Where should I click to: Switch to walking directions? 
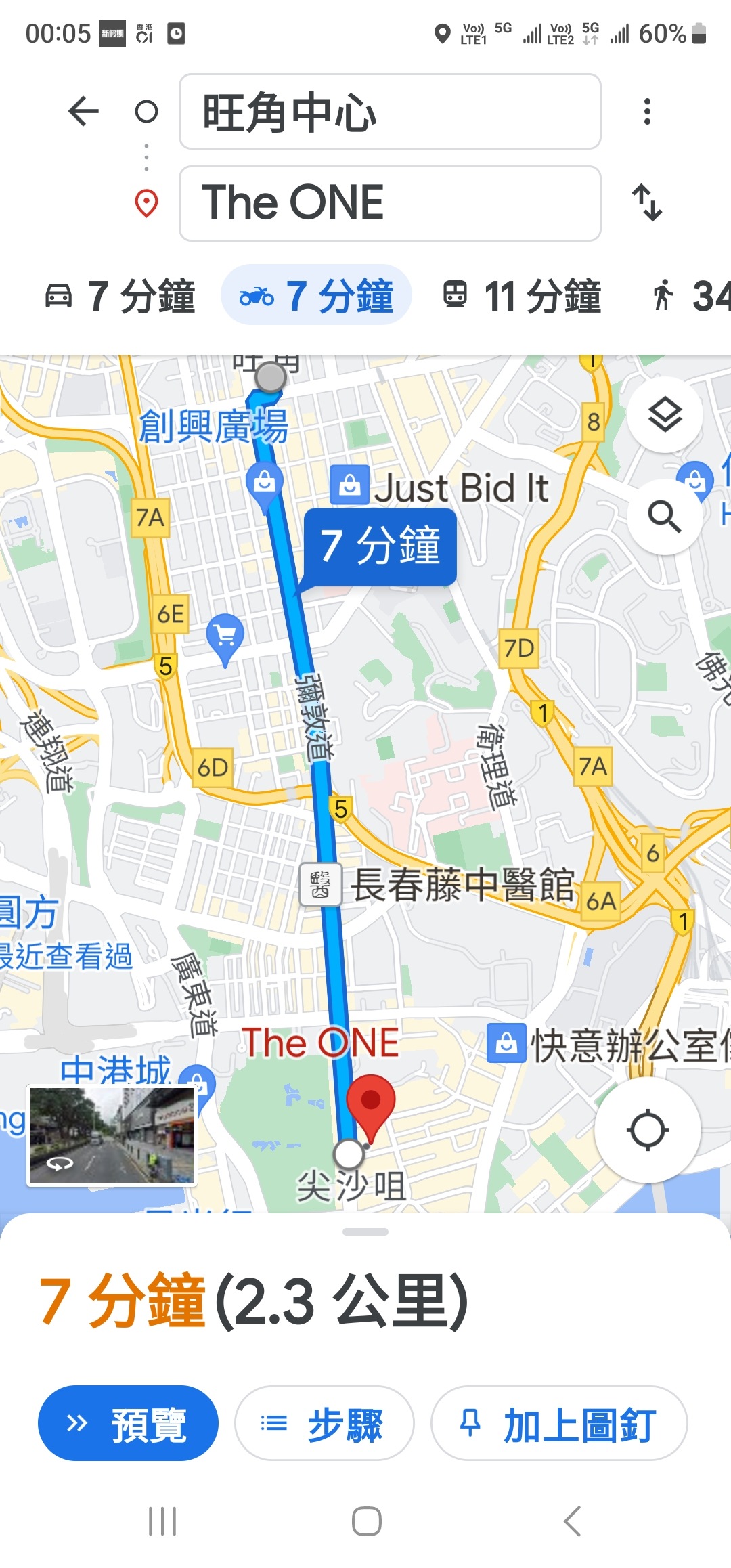(x=689, y=296)
